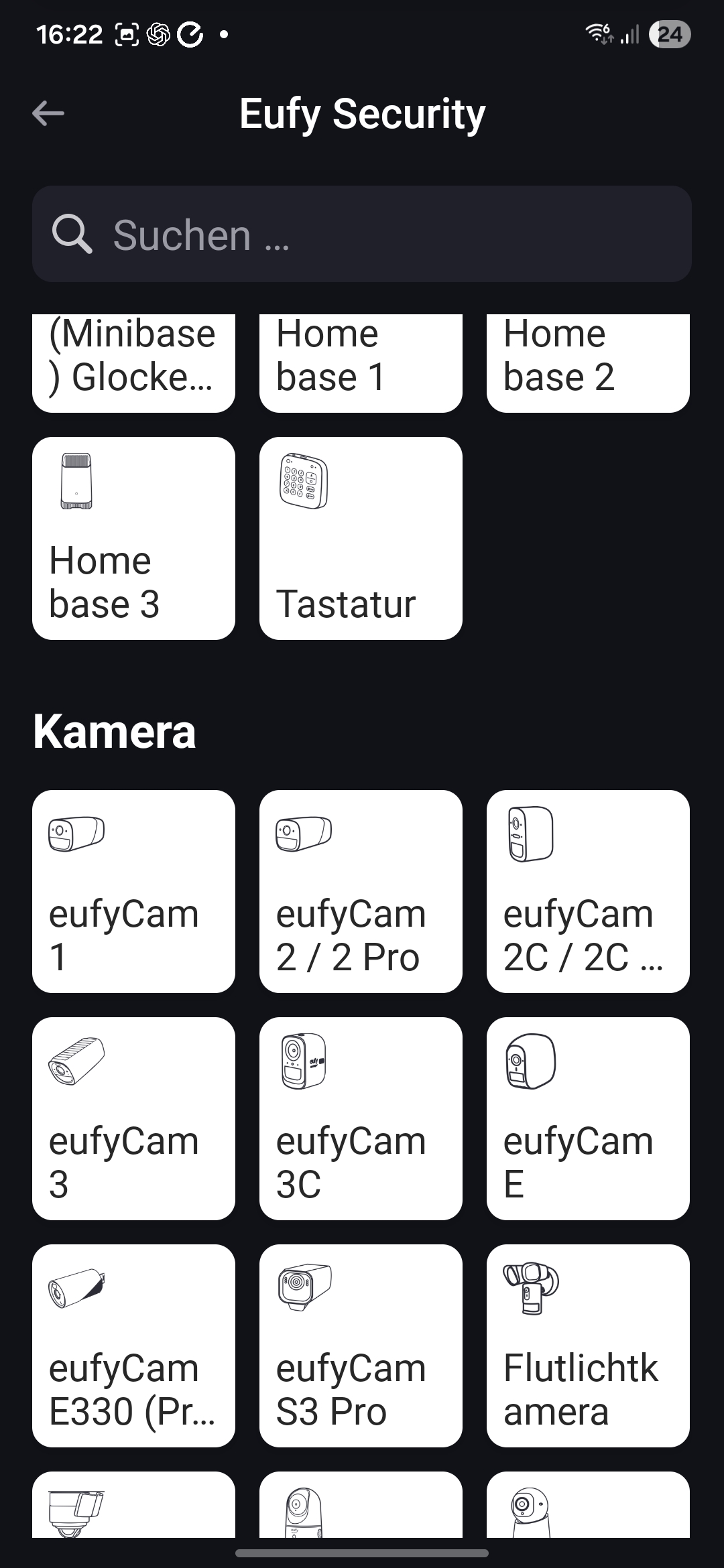The image size is (724, 1568).
Task: Open the eufyCam 2C / 2C tile
Action: [588, 891]
